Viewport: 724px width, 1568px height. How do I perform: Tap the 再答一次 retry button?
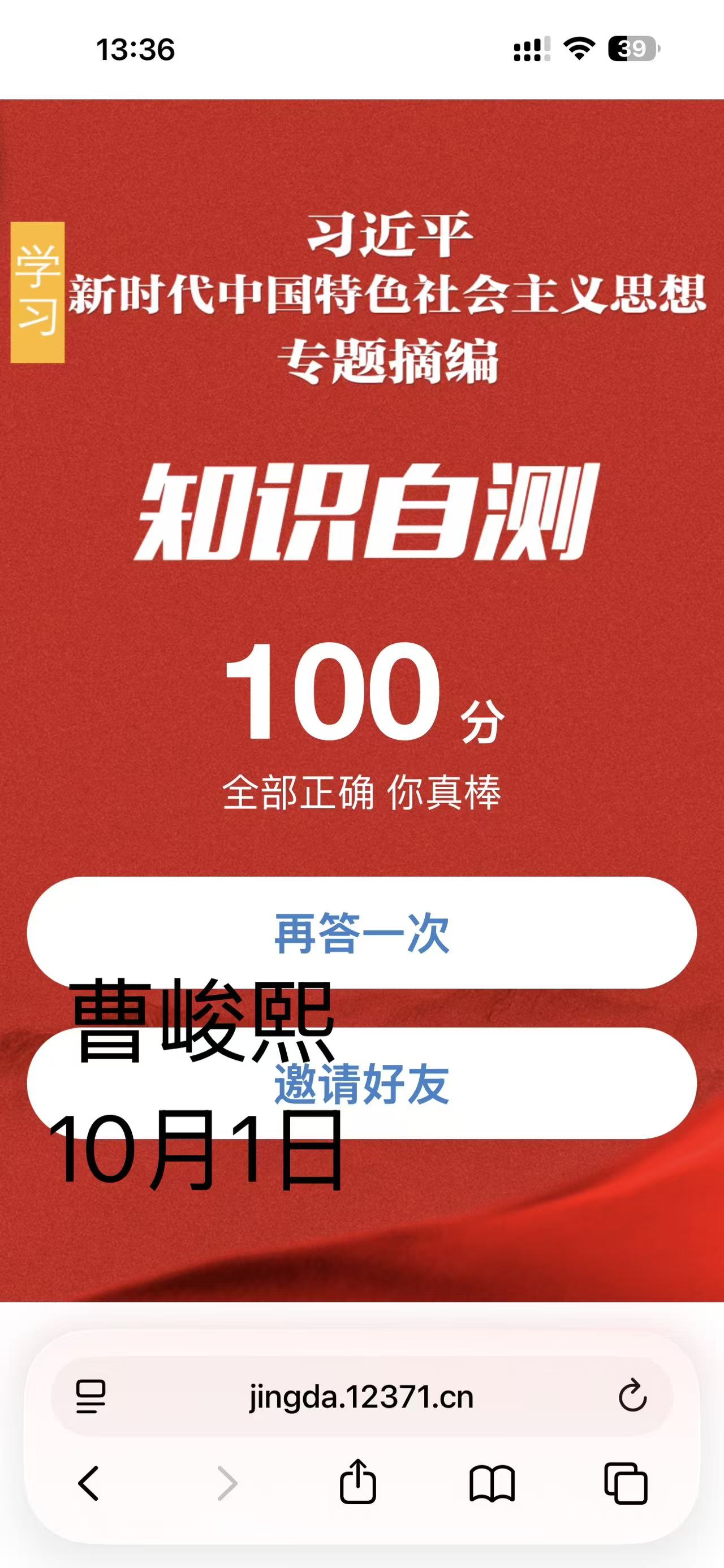(x=361, y=932)
